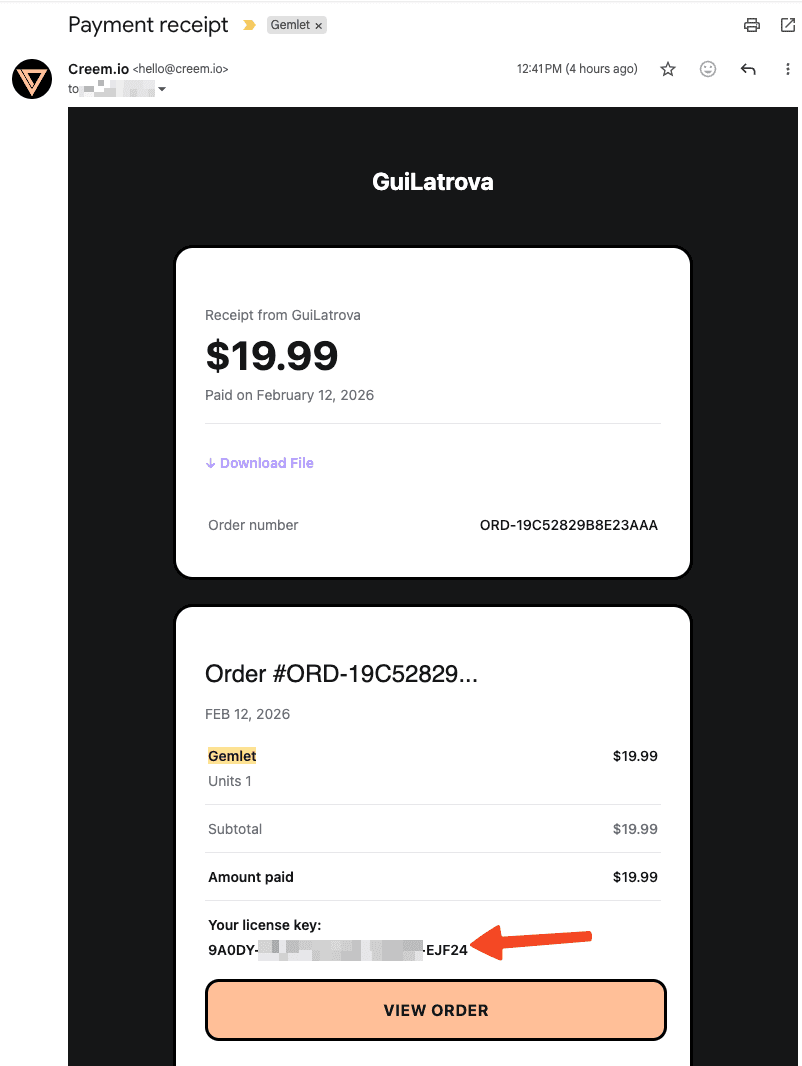Screen dimensions: 802x1066
Task: Click the orange arrow pointing at the license key
Action: click(533, 939)
